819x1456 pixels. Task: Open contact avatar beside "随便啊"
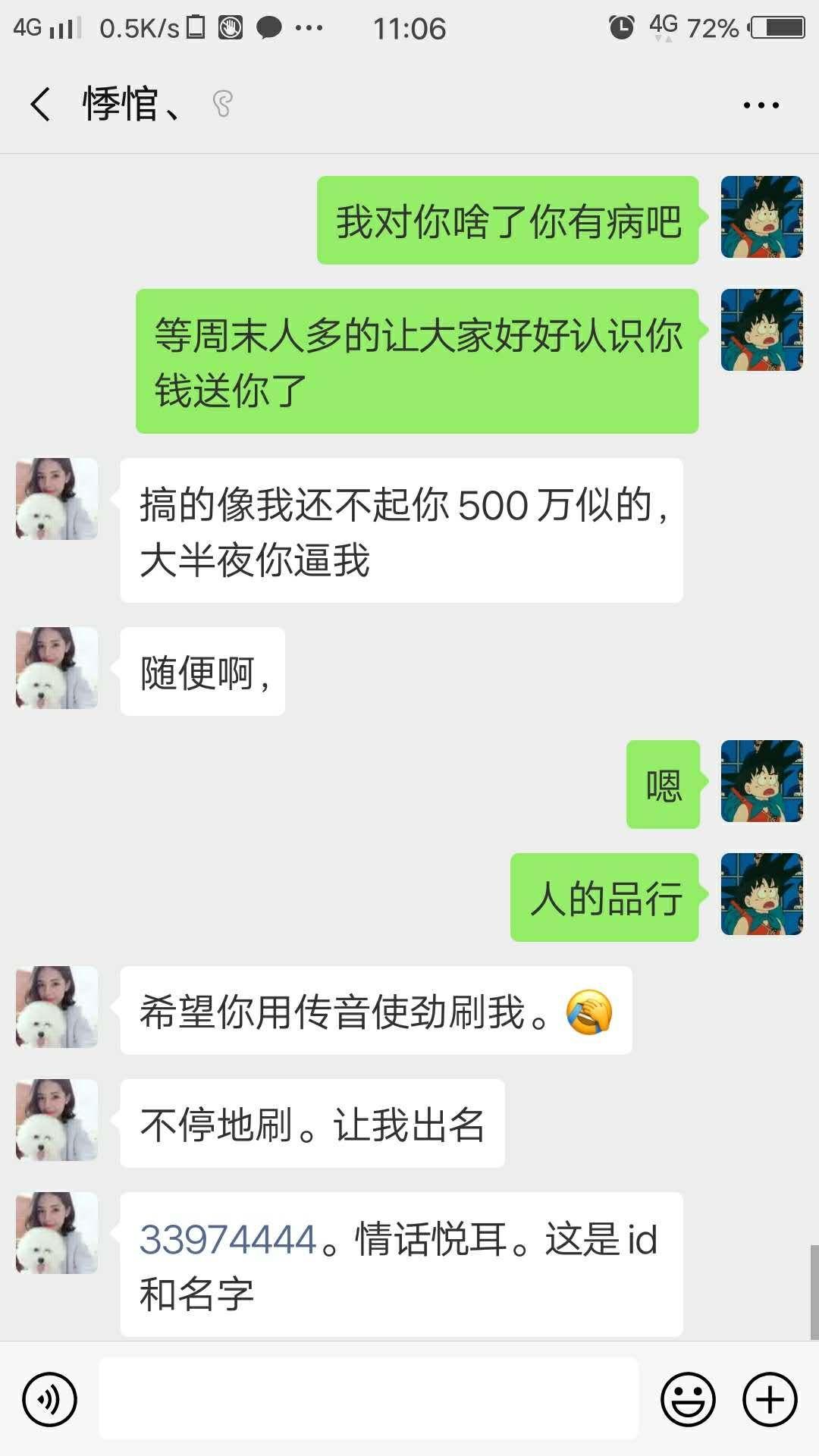click(57, 668)
